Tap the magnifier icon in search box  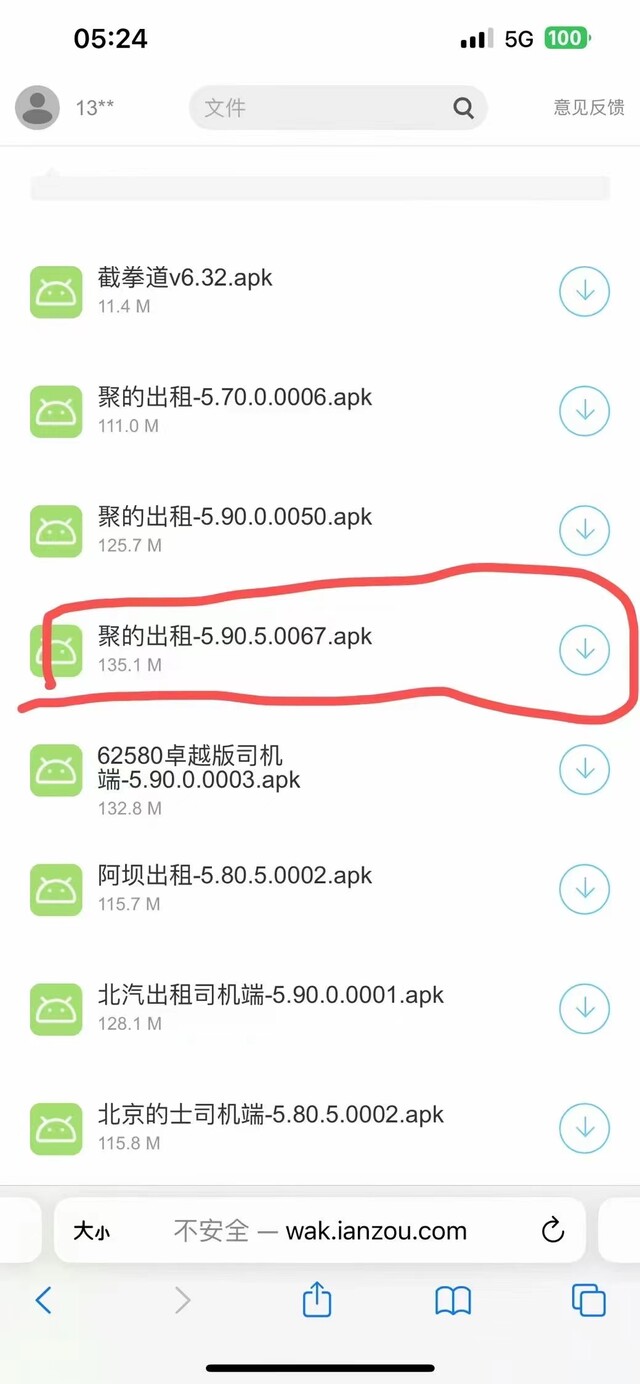click(x=463, y=108)
